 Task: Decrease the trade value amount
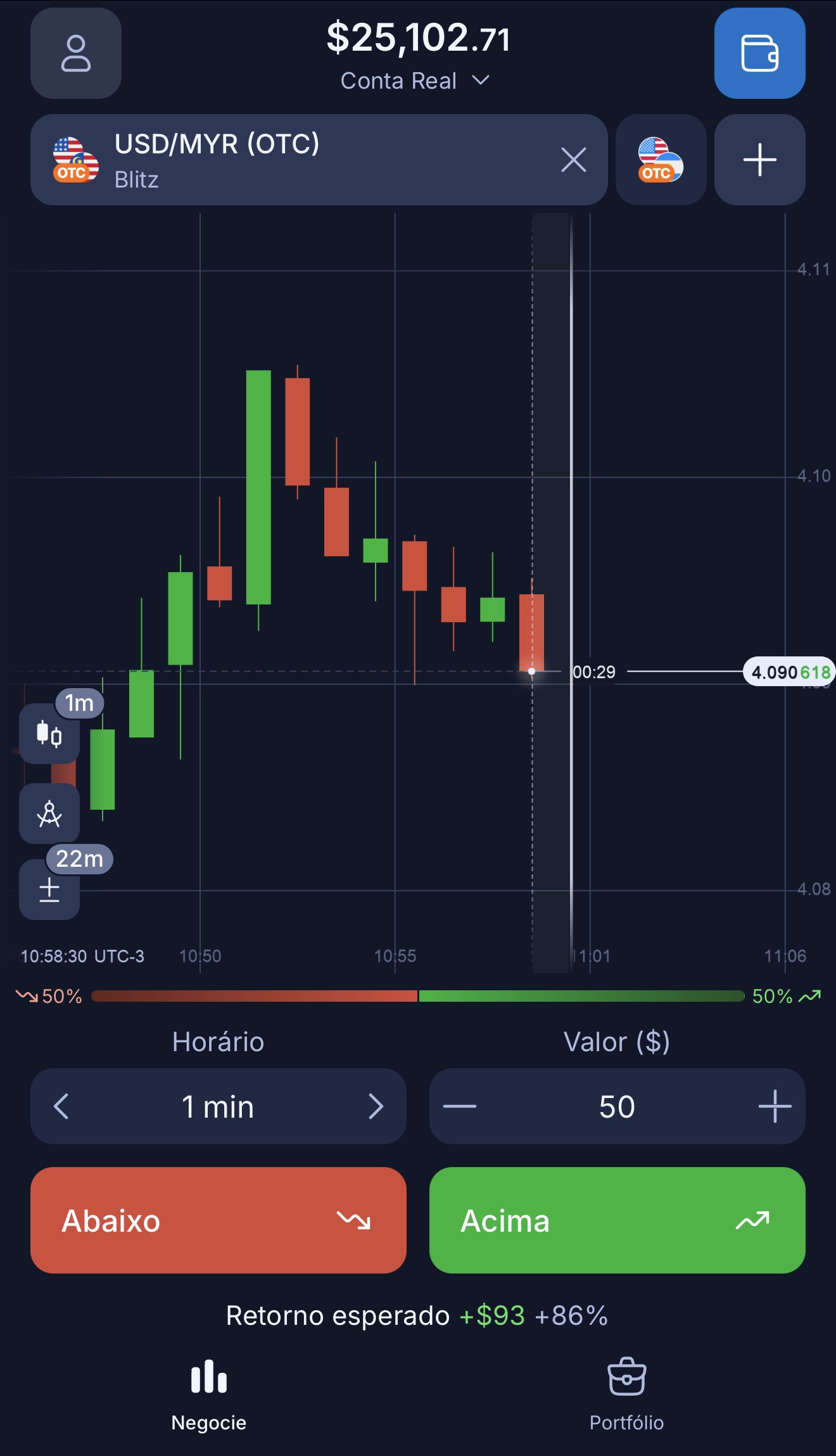point(460,1106)
